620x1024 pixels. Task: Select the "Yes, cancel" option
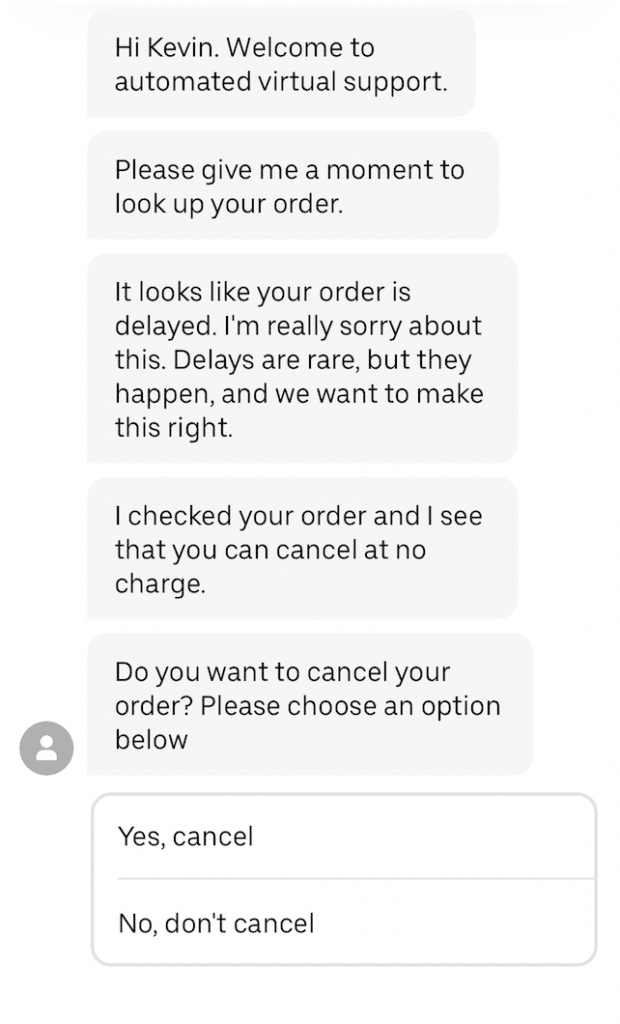click(x=344, y=837)
